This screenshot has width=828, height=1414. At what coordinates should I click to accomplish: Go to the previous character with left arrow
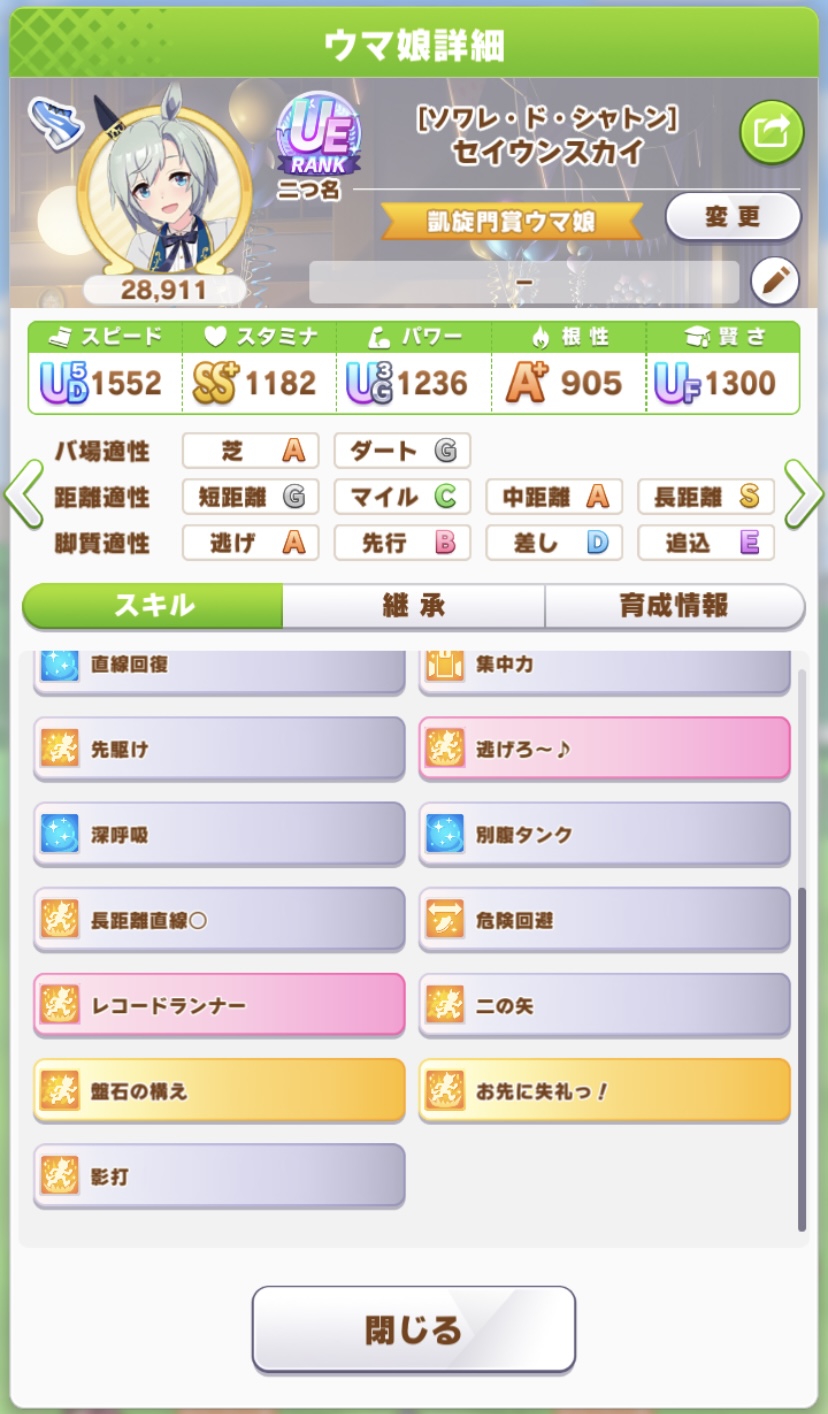click(24, 495)
